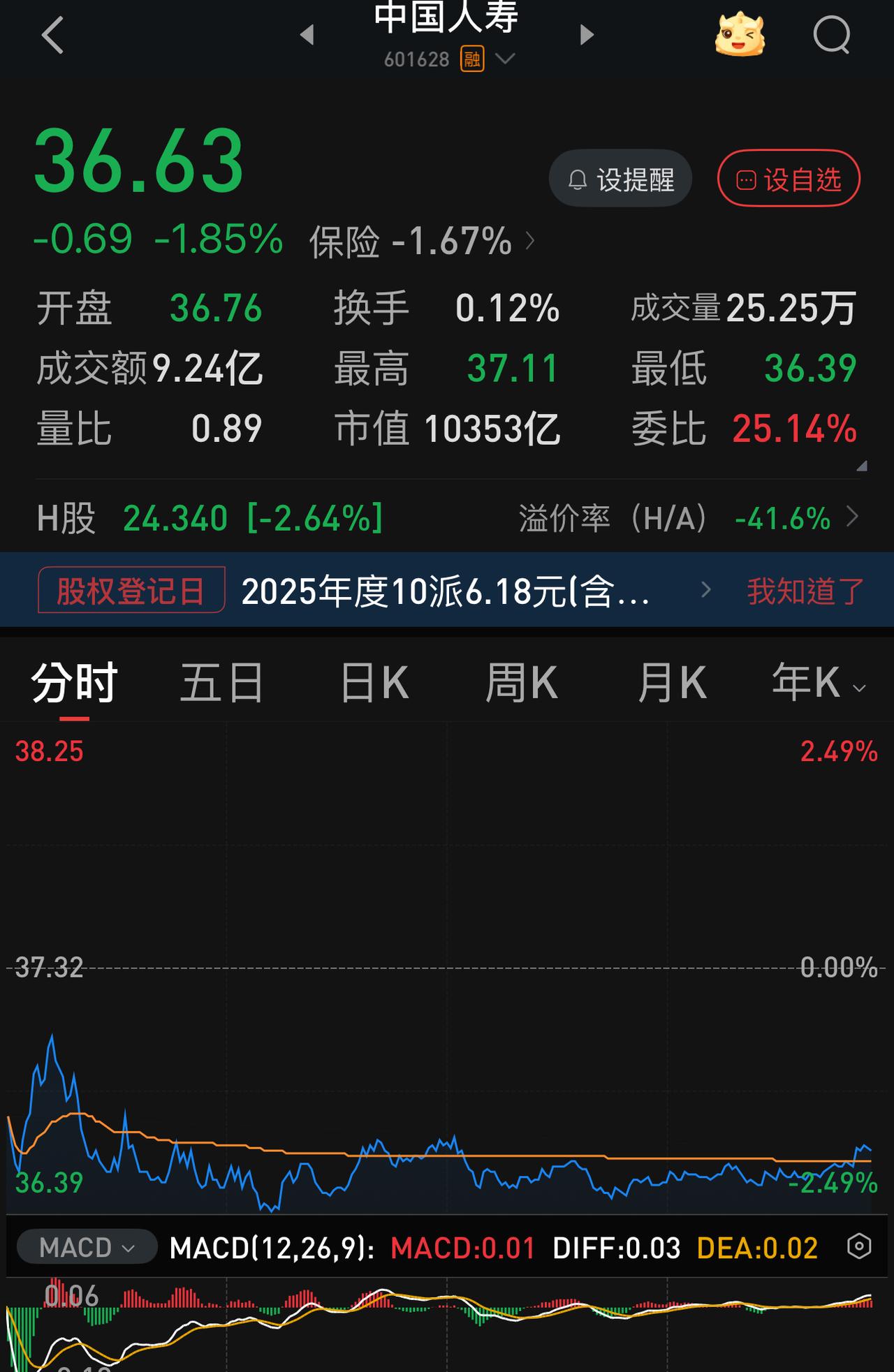894x1372 pixels.
Task: Tap 设自选 to add stock to watchlist
Action: [x=788, y=179]
